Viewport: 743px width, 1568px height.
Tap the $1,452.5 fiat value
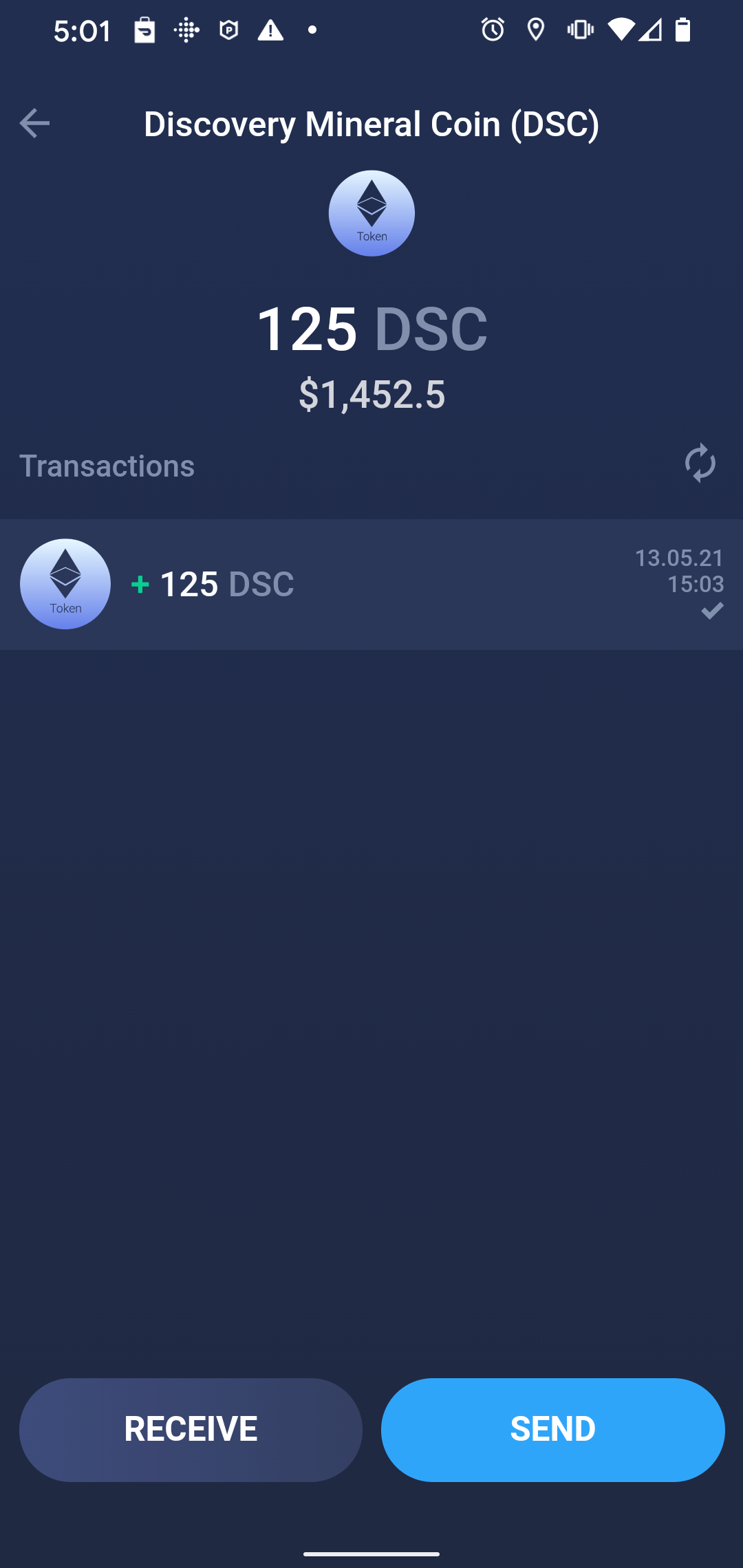(371, 395)
